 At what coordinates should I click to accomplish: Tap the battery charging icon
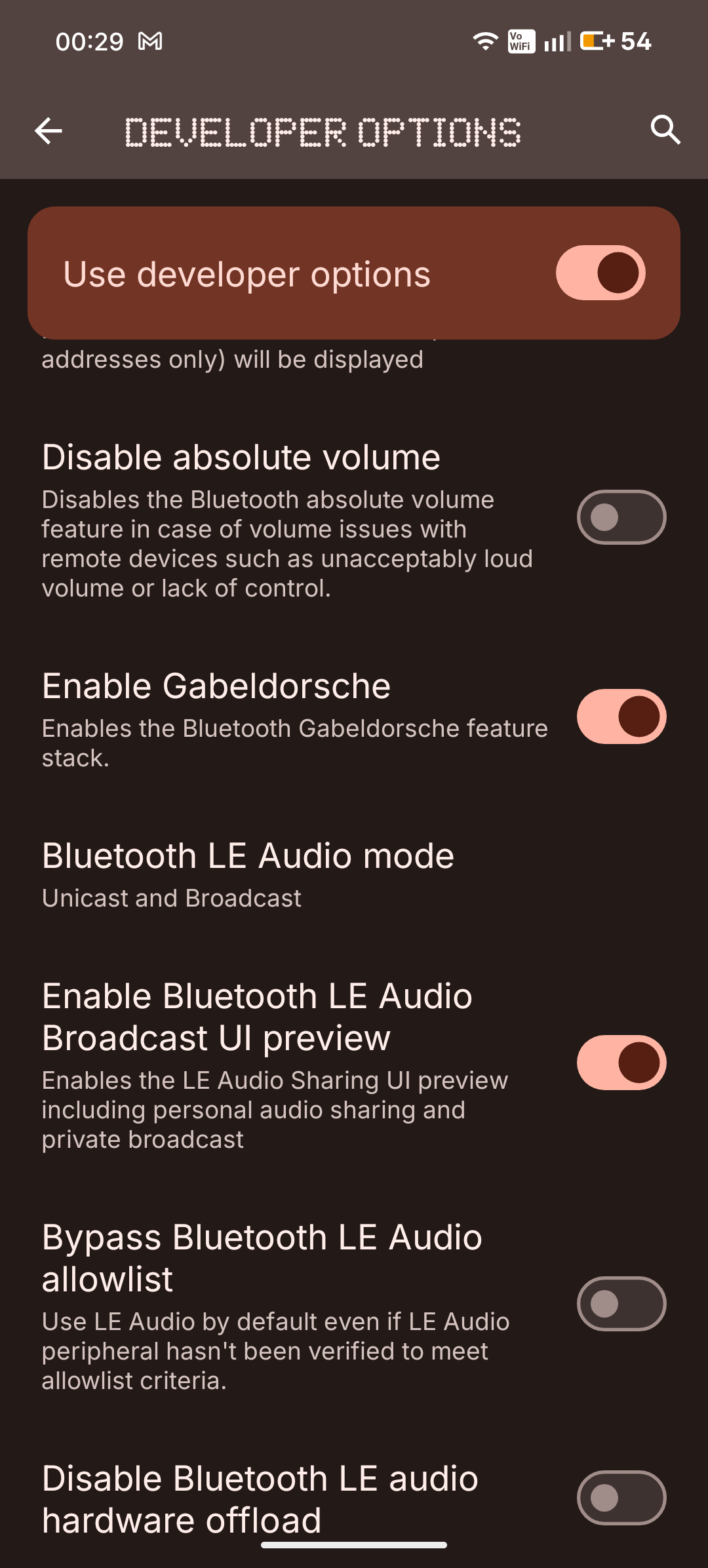[x=595, y=41]
